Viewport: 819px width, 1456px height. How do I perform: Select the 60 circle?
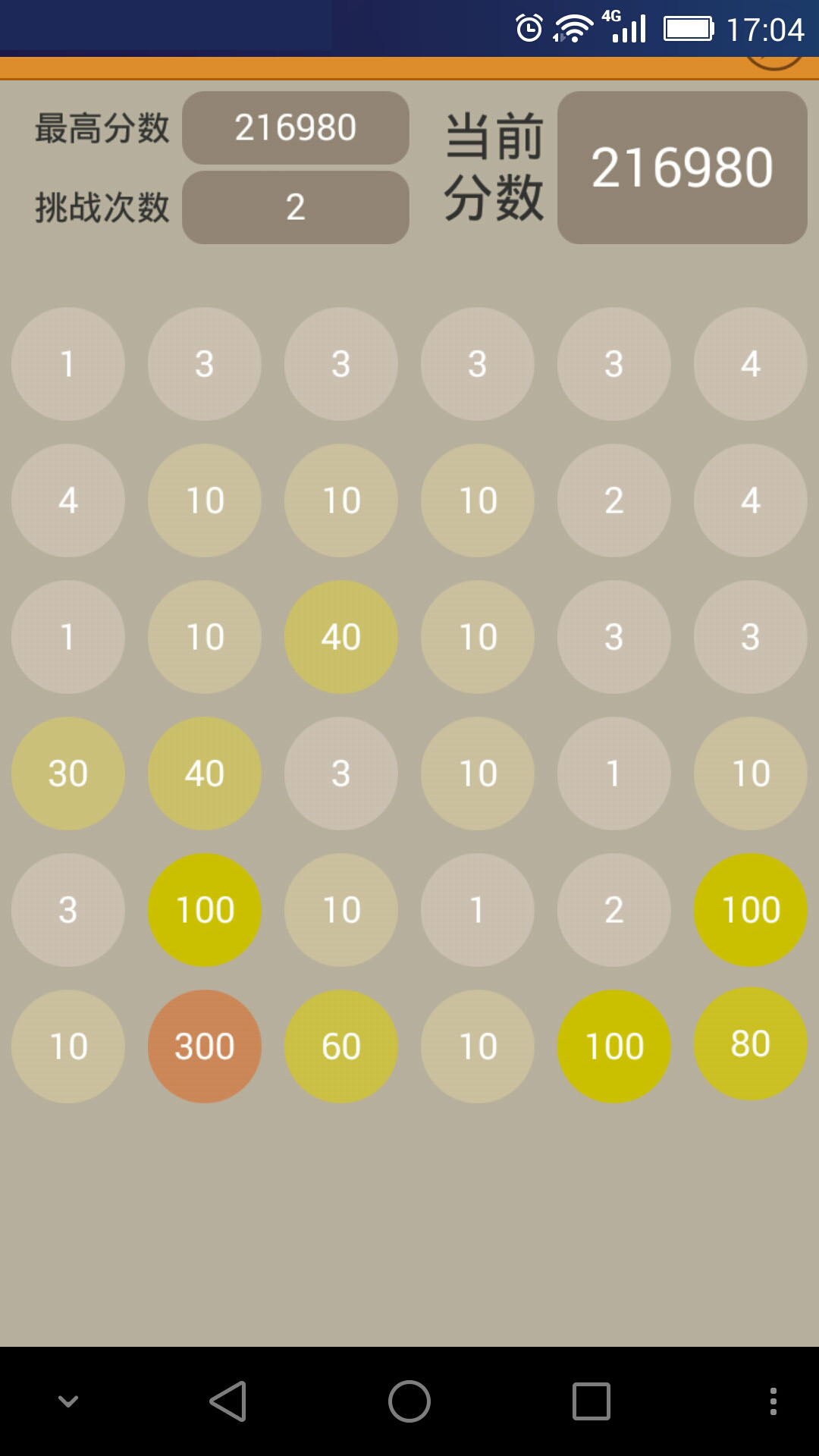[341, 1046]
